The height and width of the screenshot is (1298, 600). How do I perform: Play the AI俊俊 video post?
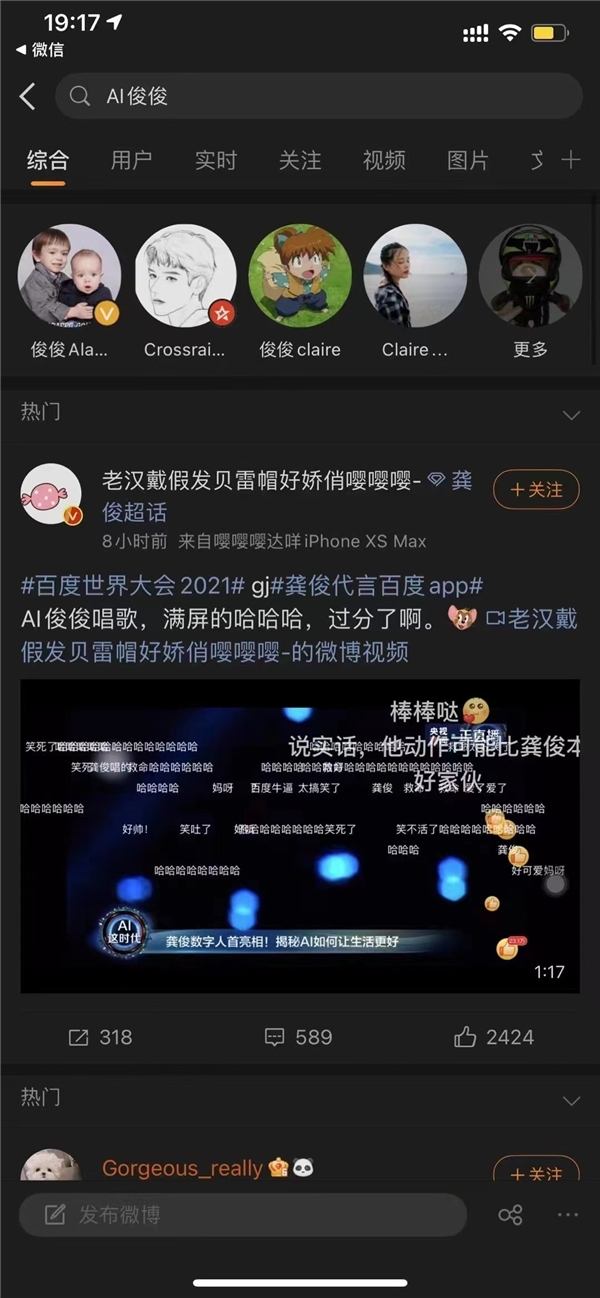[300, 836]
